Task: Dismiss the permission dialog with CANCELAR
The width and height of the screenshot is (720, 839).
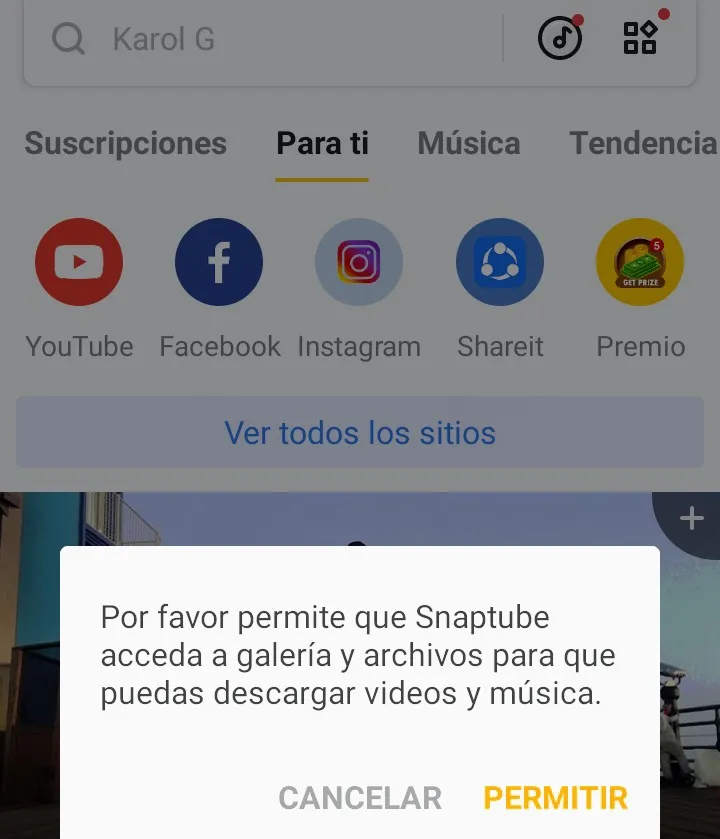Action: point(360,797)
